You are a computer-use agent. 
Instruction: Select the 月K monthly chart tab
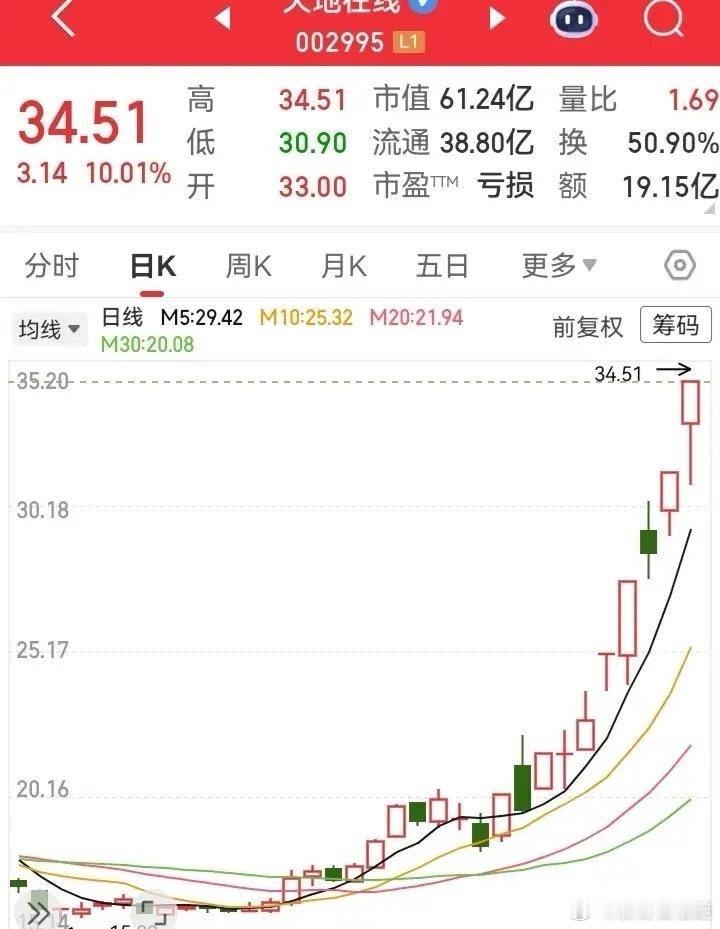coord(342,265)
